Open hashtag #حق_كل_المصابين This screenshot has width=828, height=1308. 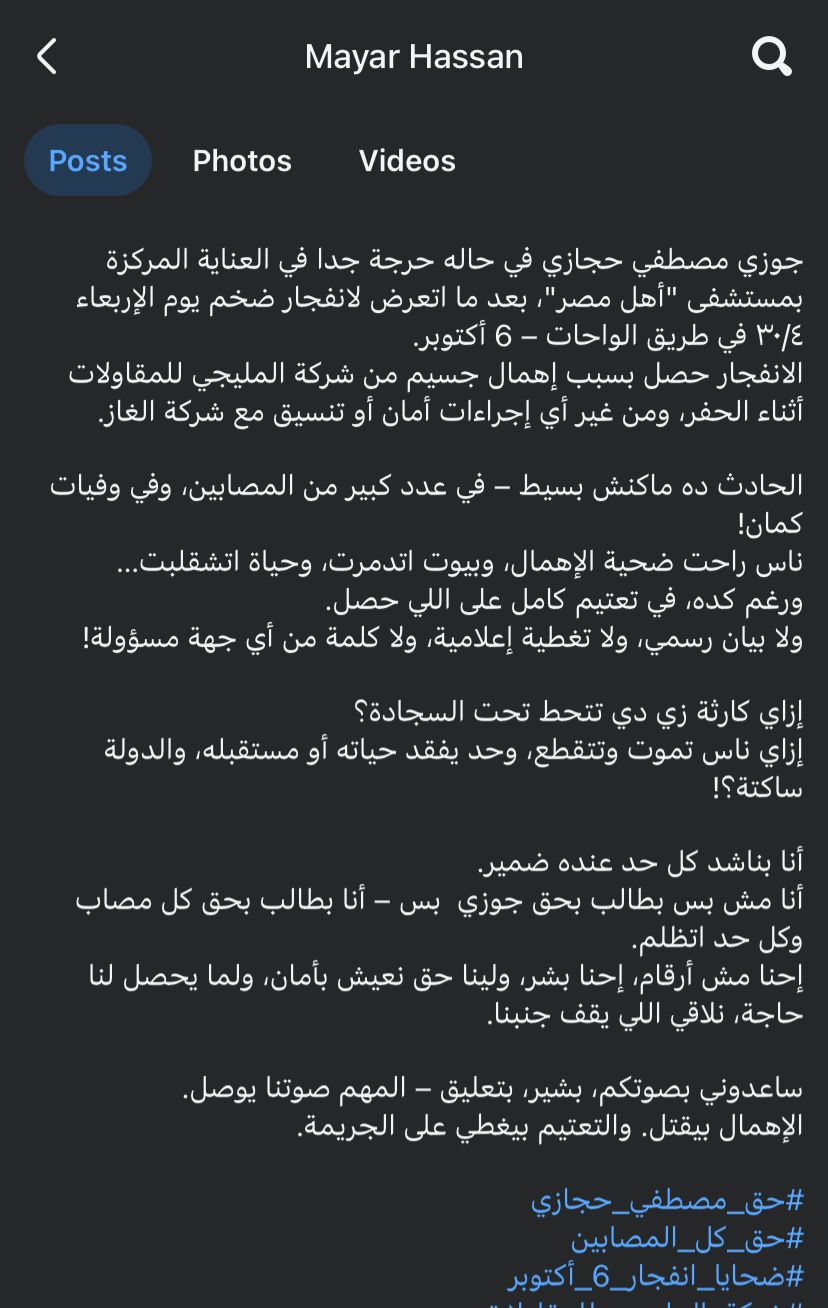click(687, 1238)
